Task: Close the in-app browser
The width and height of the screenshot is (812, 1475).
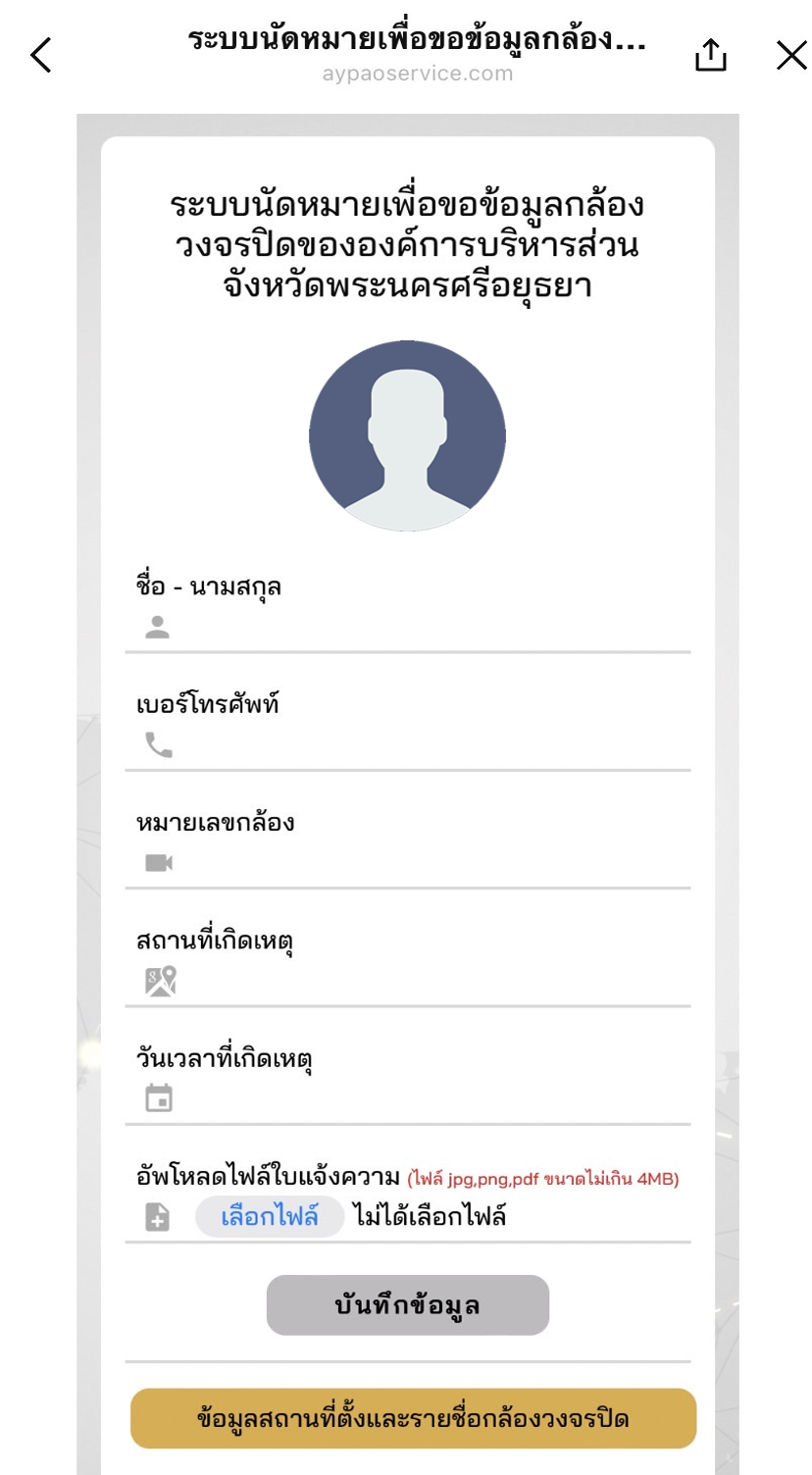Action: click(x=790, y=56)
